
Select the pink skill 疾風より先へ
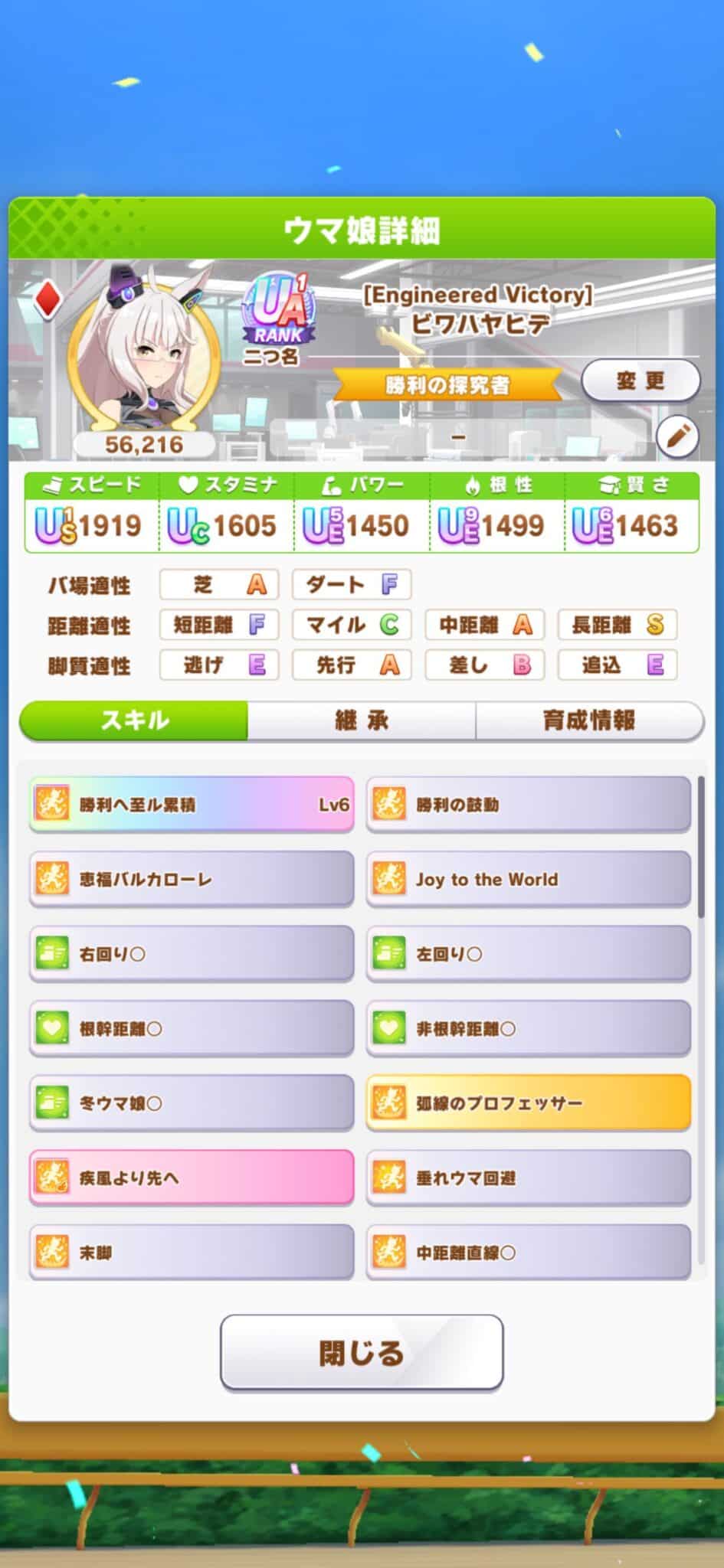192,1178
